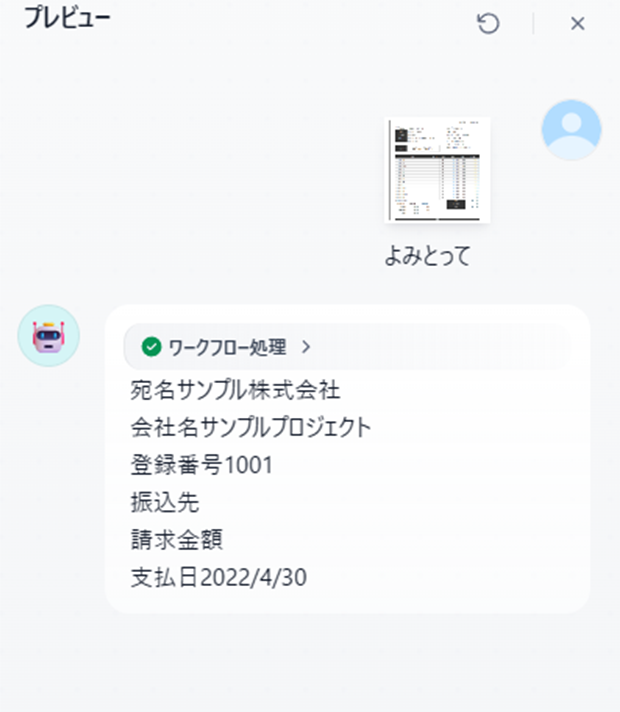The height and width of the screenshot is (712, 620).
Task: Expand the ワークフロー処理 details
Action: point(228,347)
